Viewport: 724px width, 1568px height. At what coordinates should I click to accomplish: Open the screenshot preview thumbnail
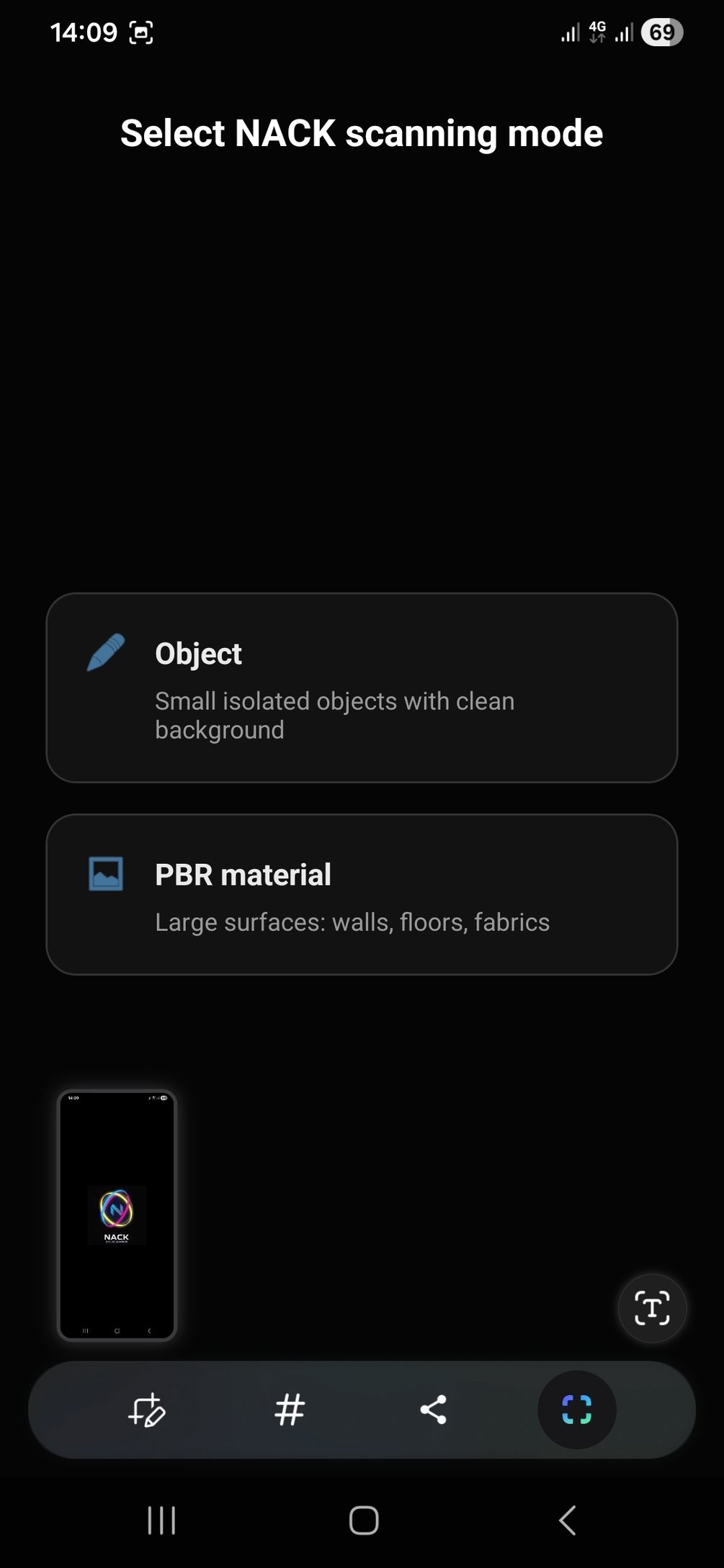pos(117,1215)
